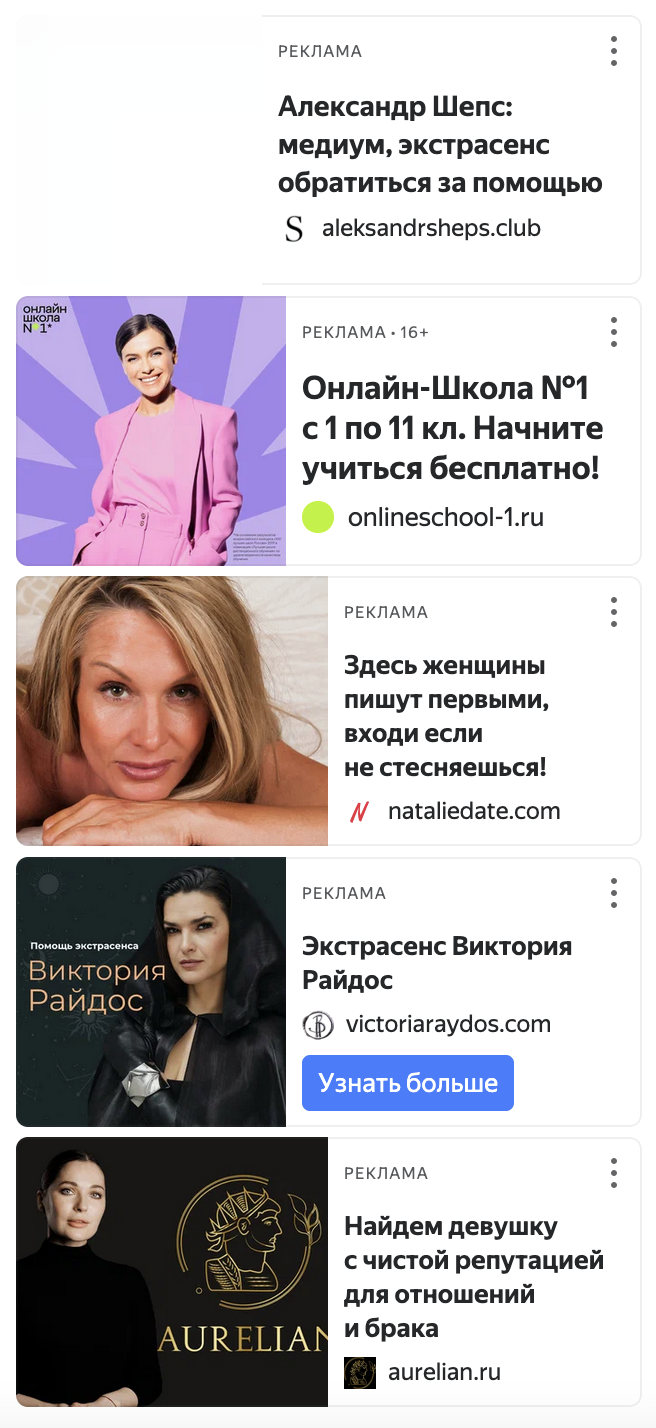Tap the Узнать больше button

point(408,1083)
